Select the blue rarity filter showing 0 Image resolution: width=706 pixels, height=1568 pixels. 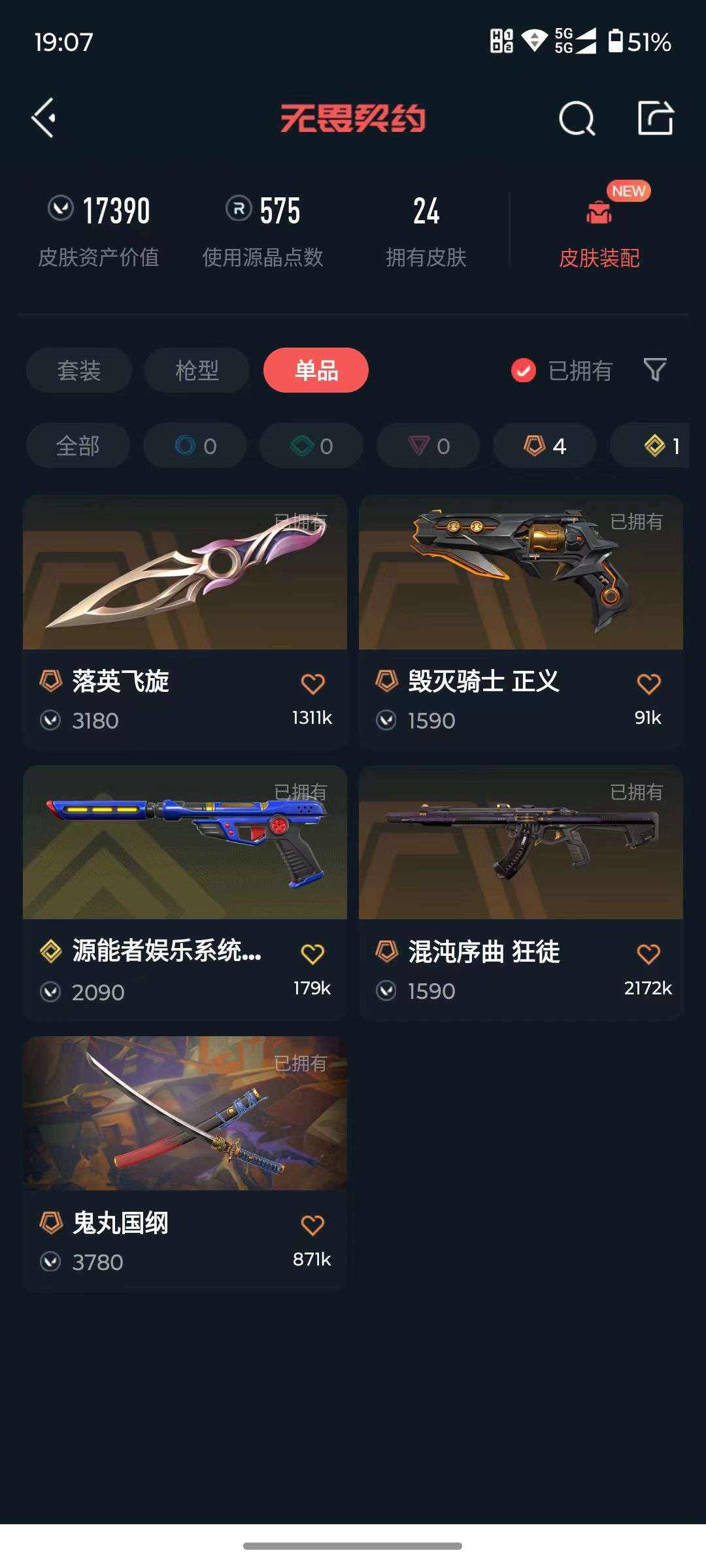click(x=194, y=446)
